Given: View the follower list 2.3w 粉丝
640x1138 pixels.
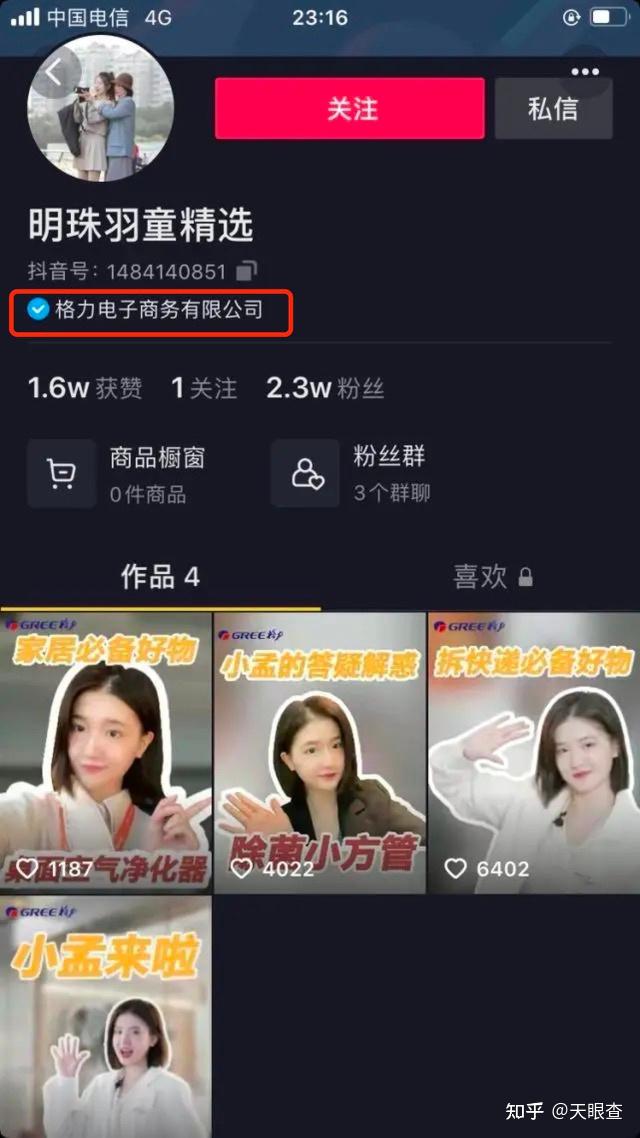Looking at the screenshot, I should tap(325, 389).
